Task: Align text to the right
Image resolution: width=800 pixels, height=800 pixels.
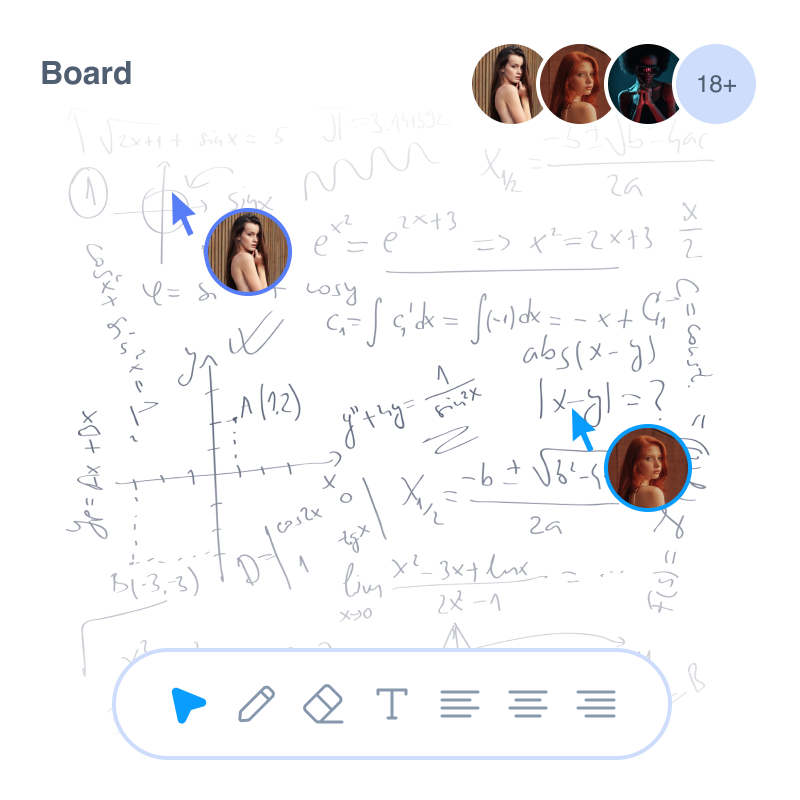Action: point(595,705)
